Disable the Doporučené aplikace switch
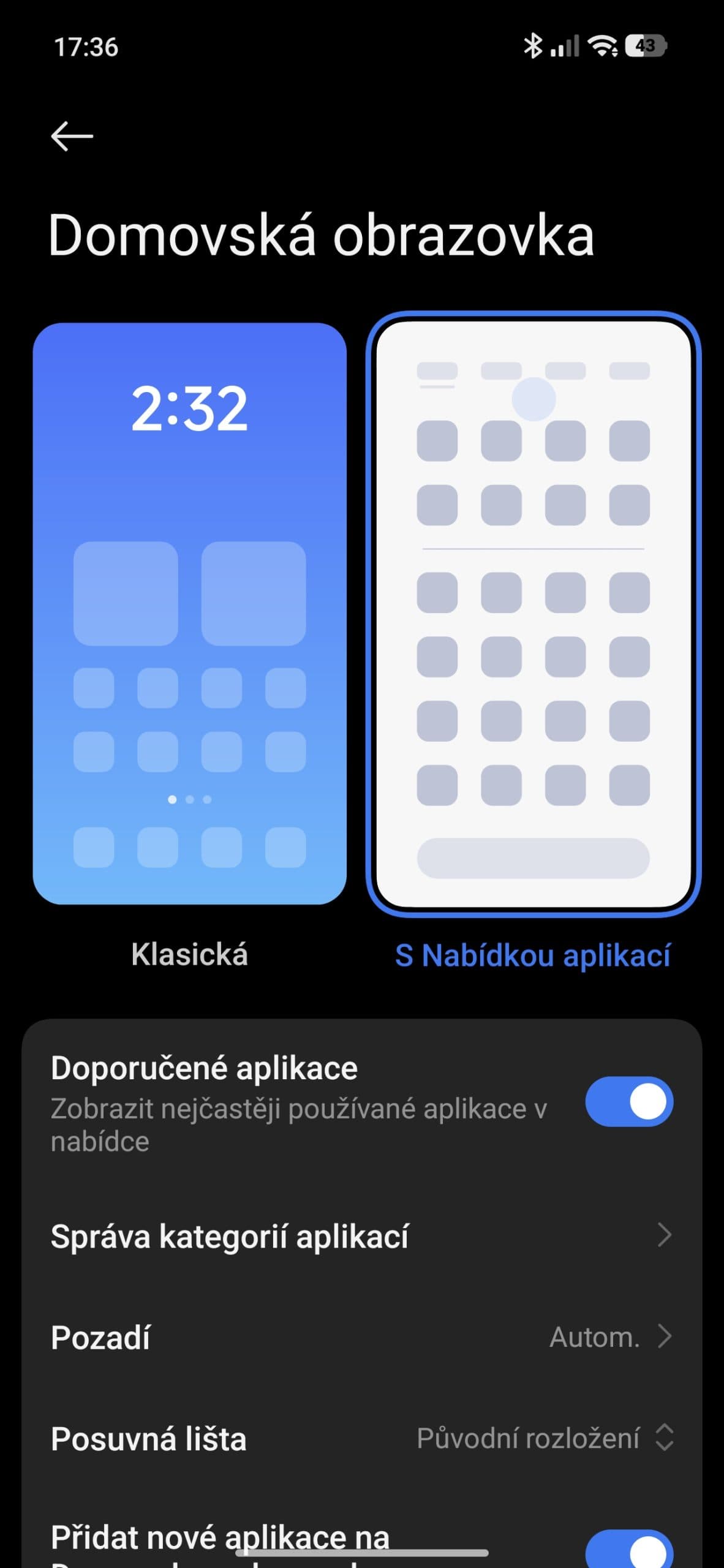 click(x=628, y=1101)
